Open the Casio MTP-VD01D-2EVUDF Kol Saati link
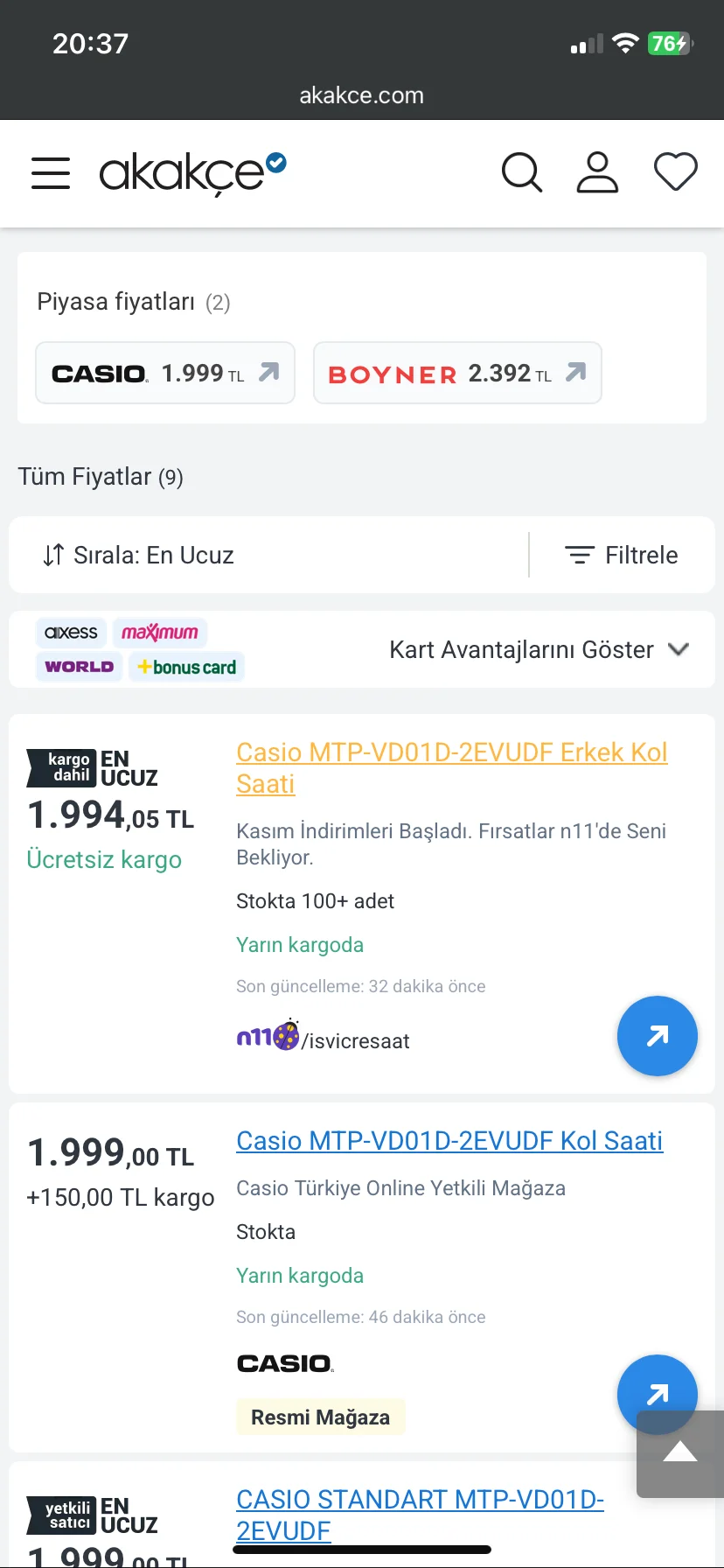 (449, 1141)
